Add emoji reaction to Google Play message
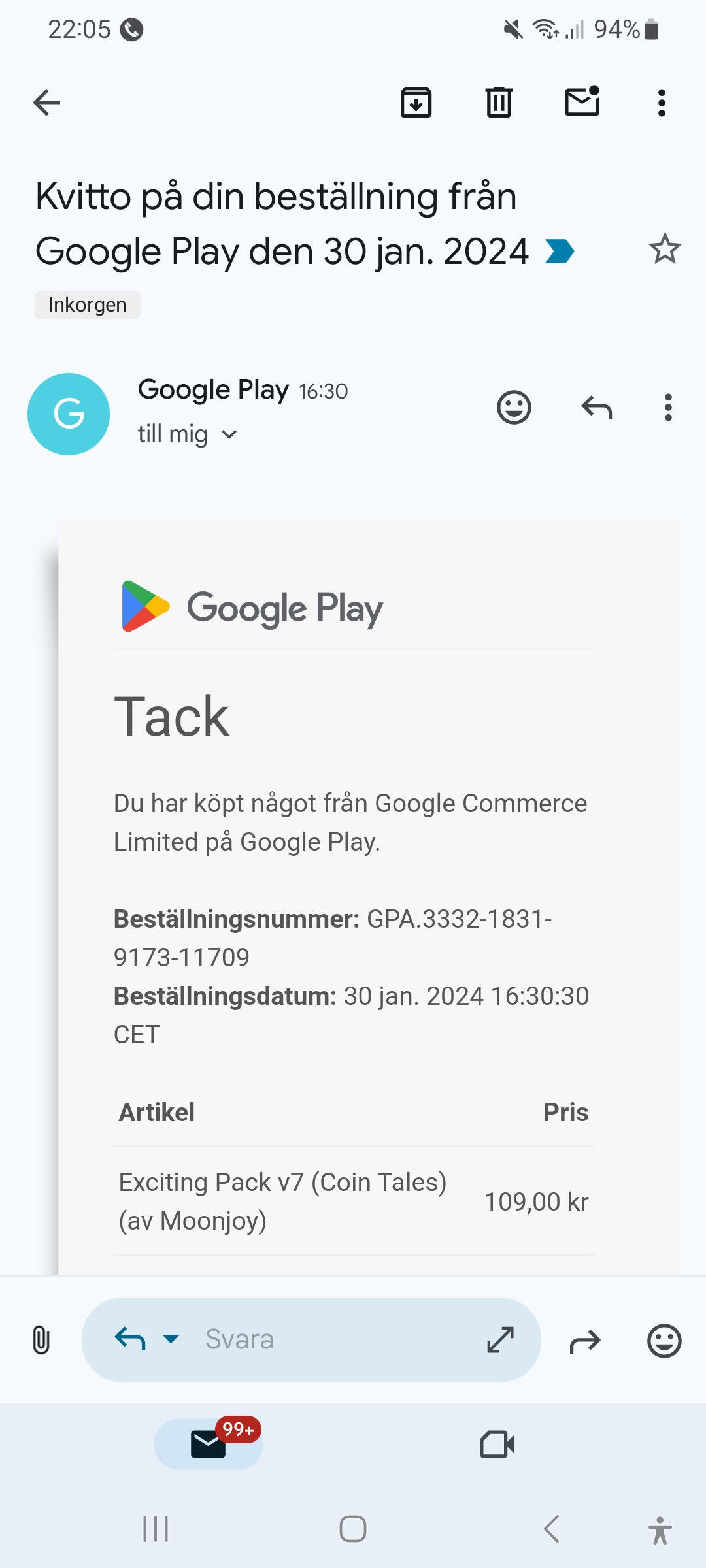 (514, 408)
